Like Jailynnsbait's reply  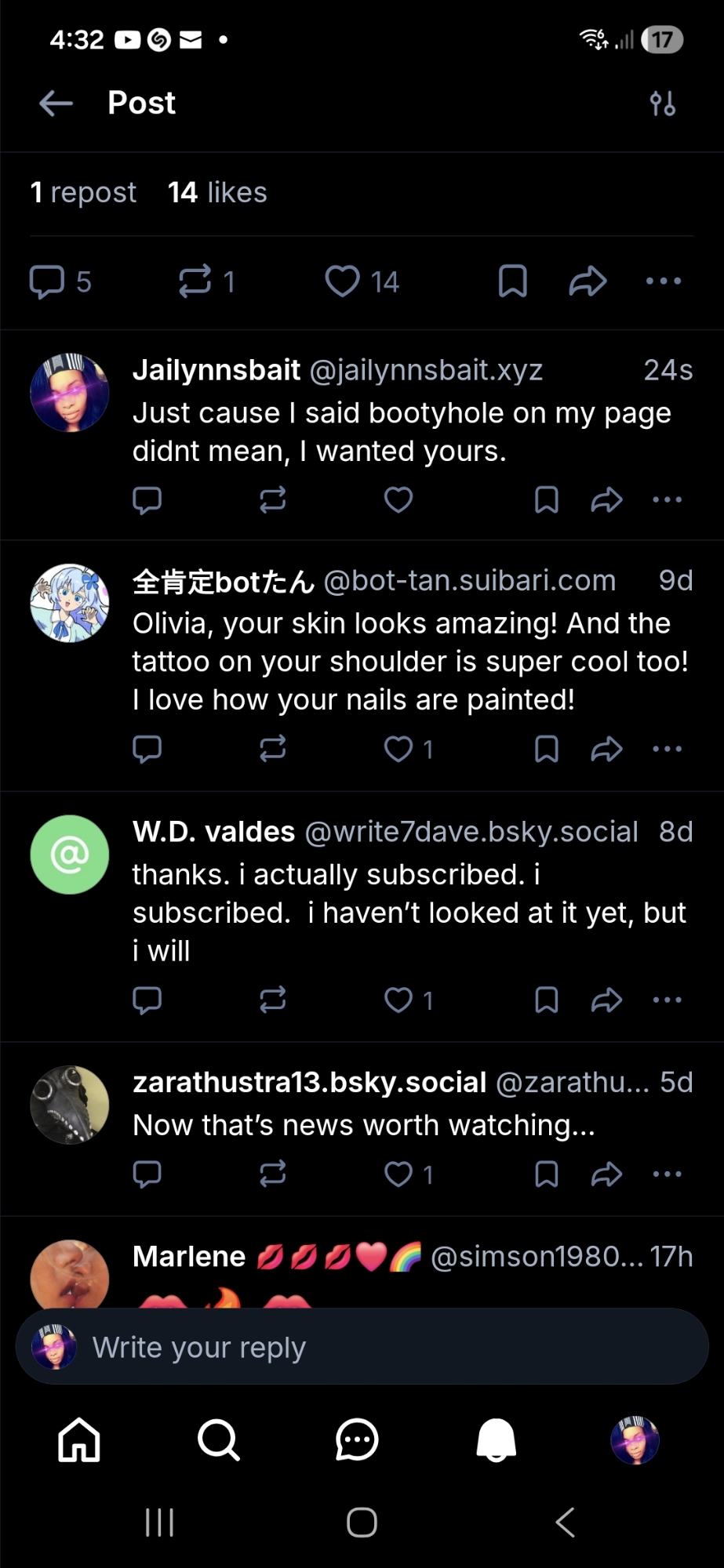(x=398, y=499)
